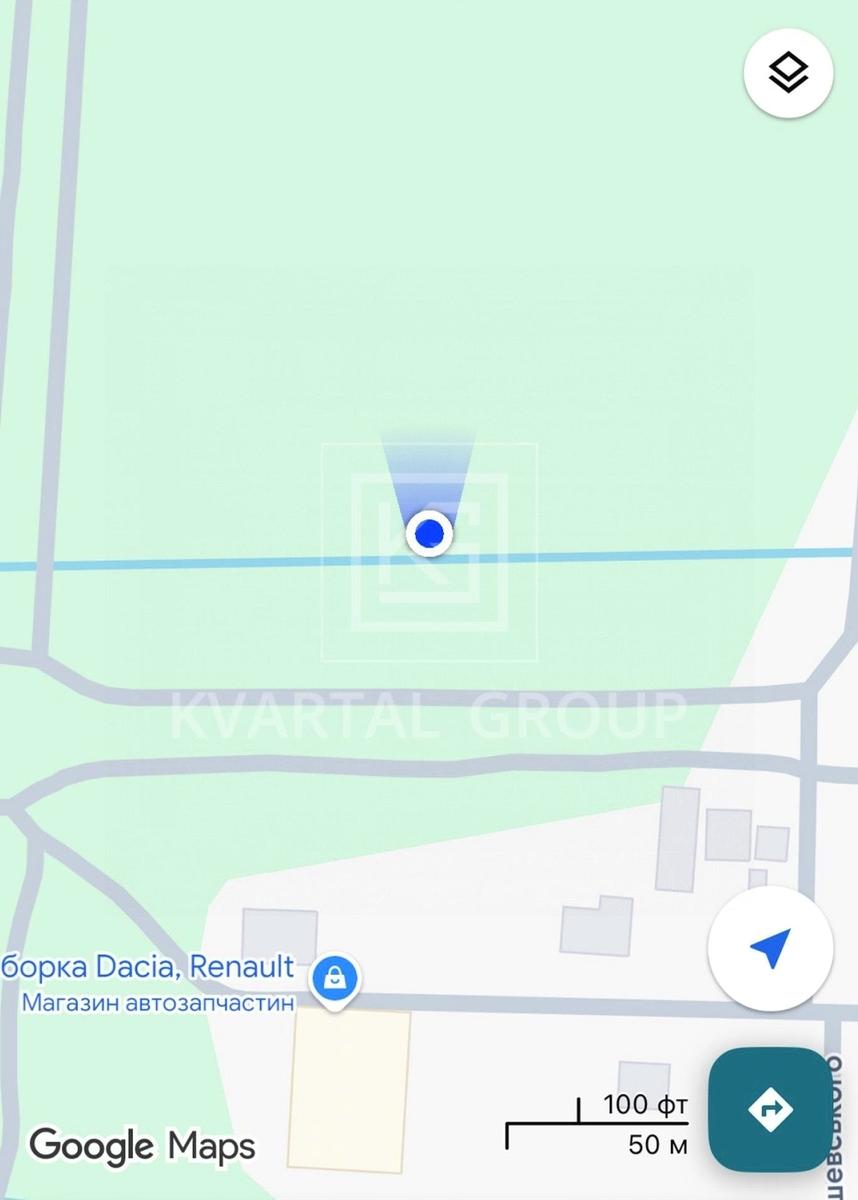Tap the blue current-location dot
This screenshot has width=858, height=1200.
429,534
